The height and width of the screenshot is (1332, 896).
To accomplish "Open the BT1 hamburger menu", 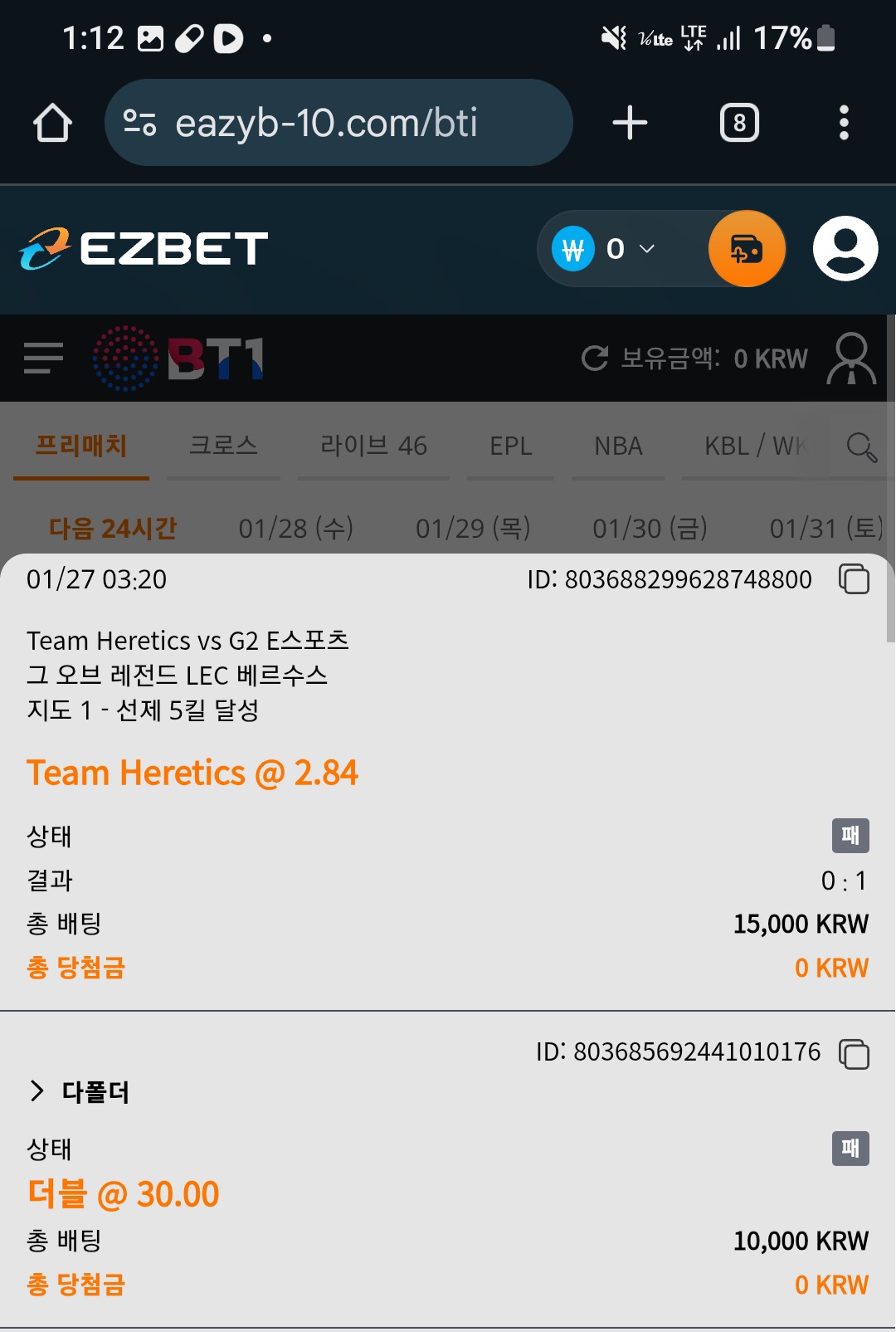I will (x=43, y=358).
